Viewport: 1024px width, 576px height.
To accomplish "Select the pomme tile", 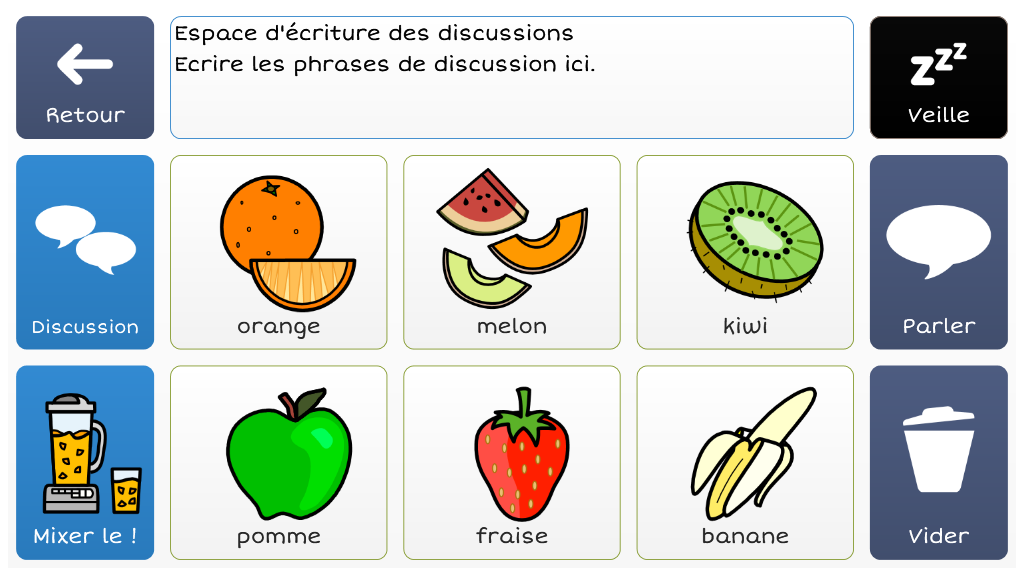I will pos(278,462).
